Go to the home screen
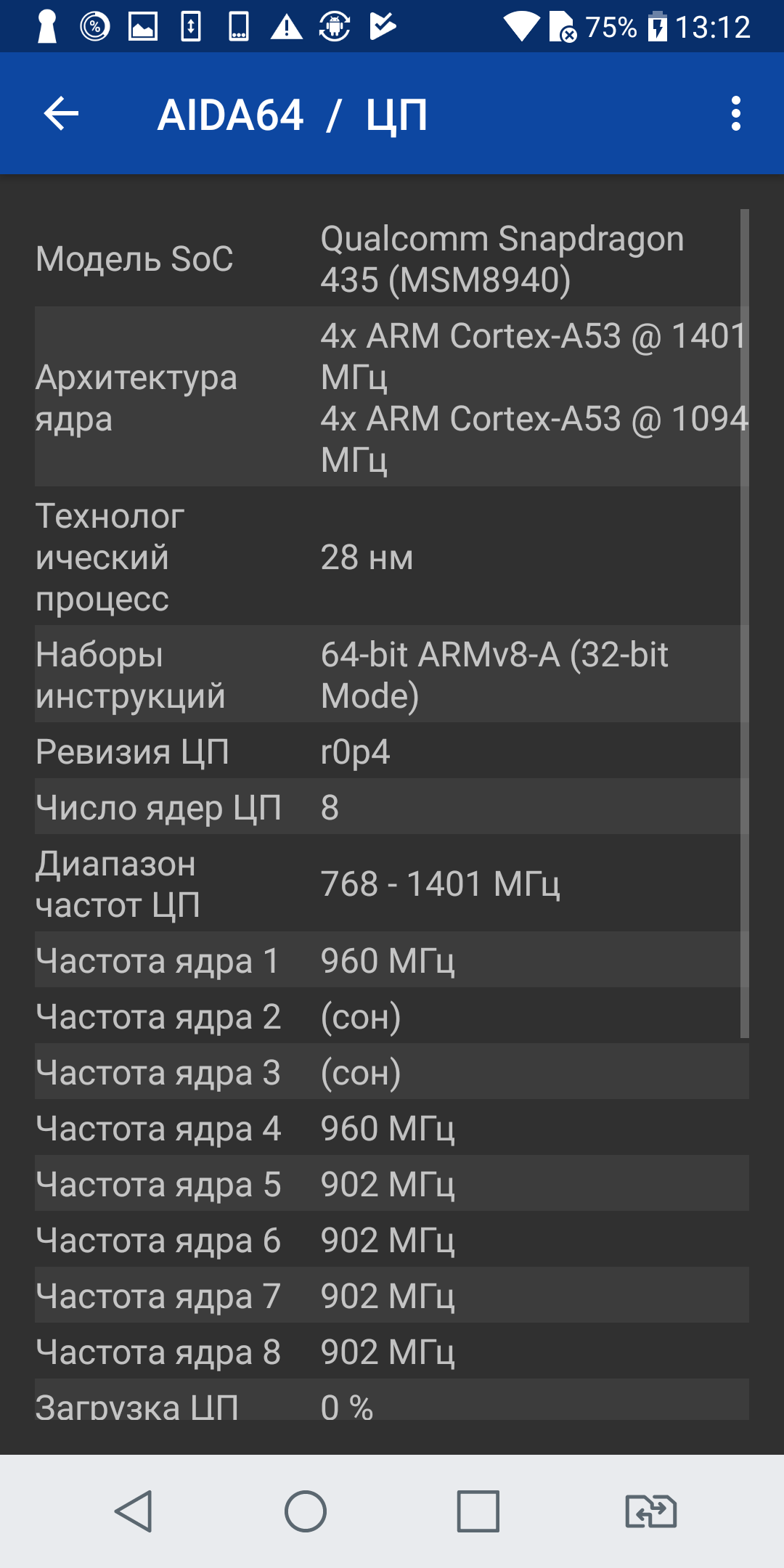 click(306, 1511)
